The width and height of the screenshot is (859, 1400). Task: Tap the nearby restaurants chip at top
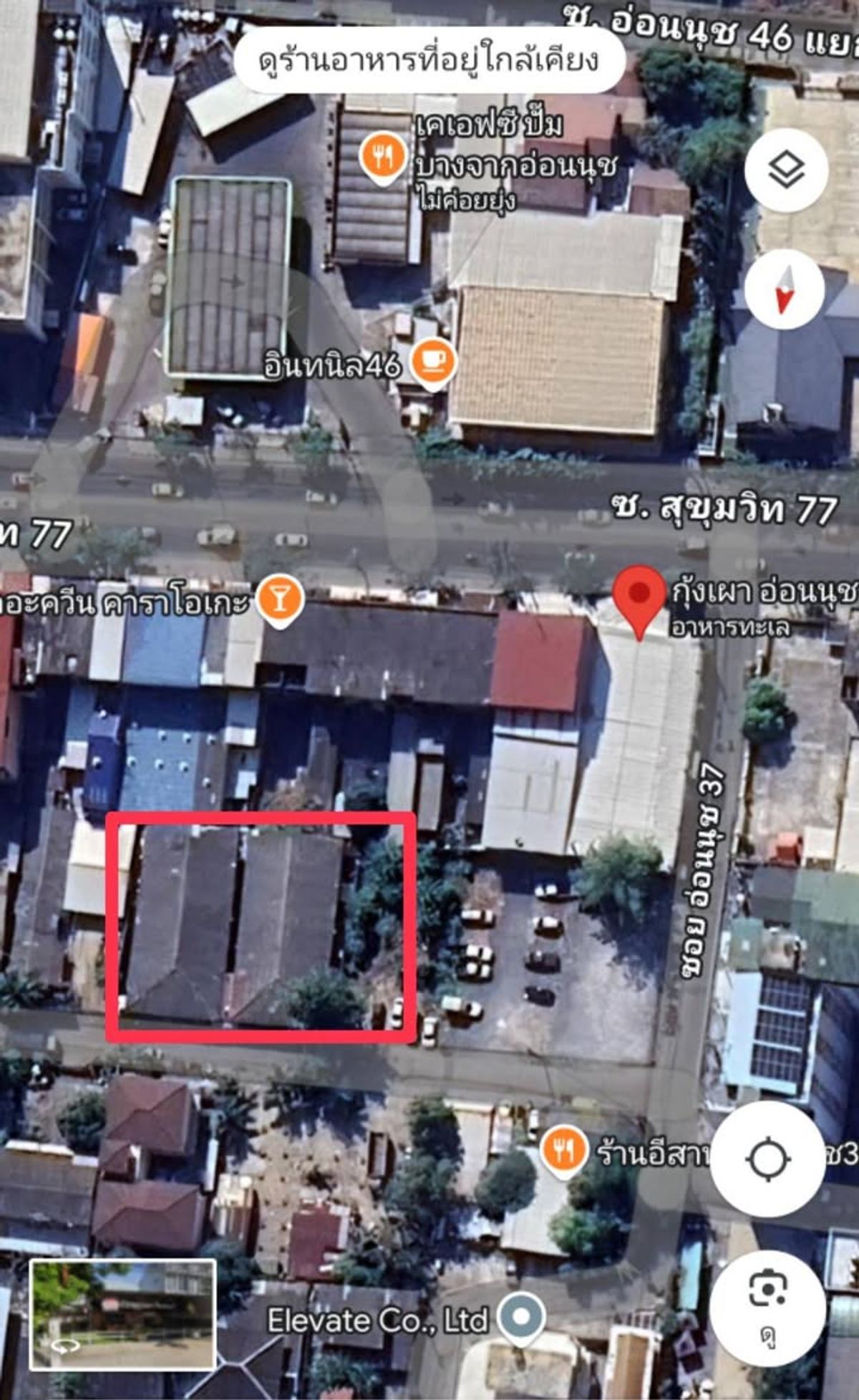click(429, 60)
